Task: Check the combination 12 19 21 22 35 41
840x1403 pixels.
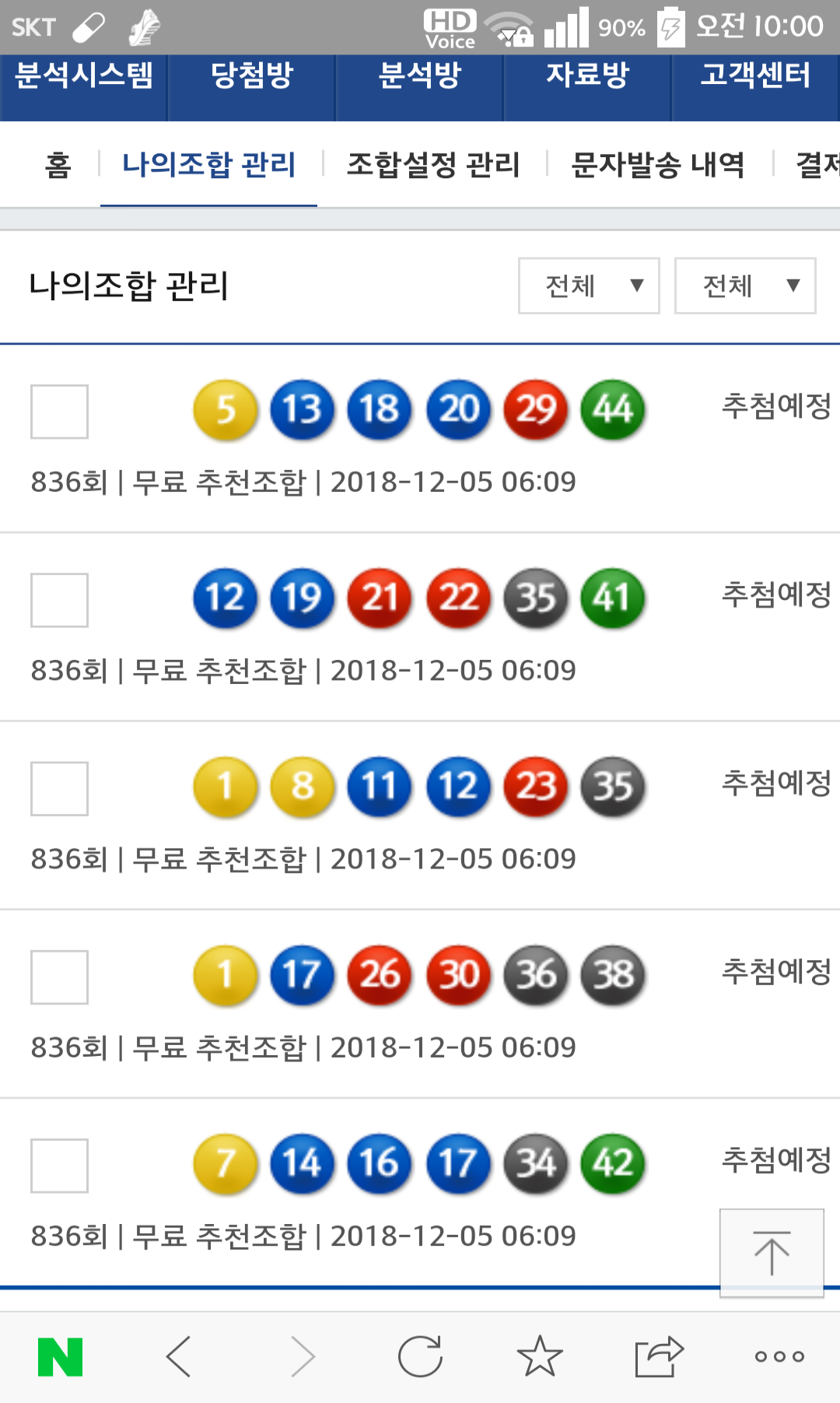Action: 59,600
